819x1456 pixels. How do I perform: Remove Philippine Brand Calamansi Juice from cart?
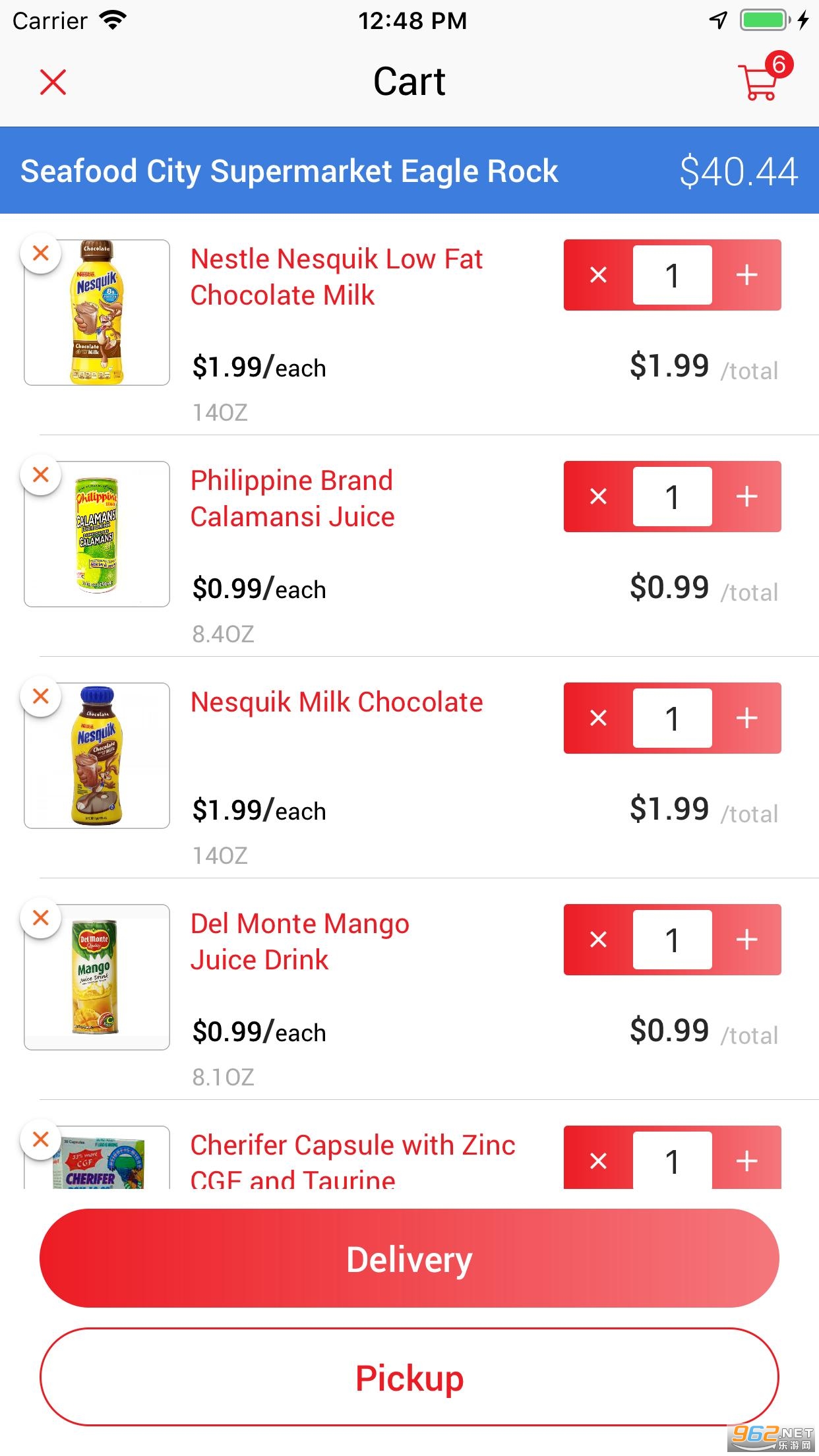[x=41, y=475]
